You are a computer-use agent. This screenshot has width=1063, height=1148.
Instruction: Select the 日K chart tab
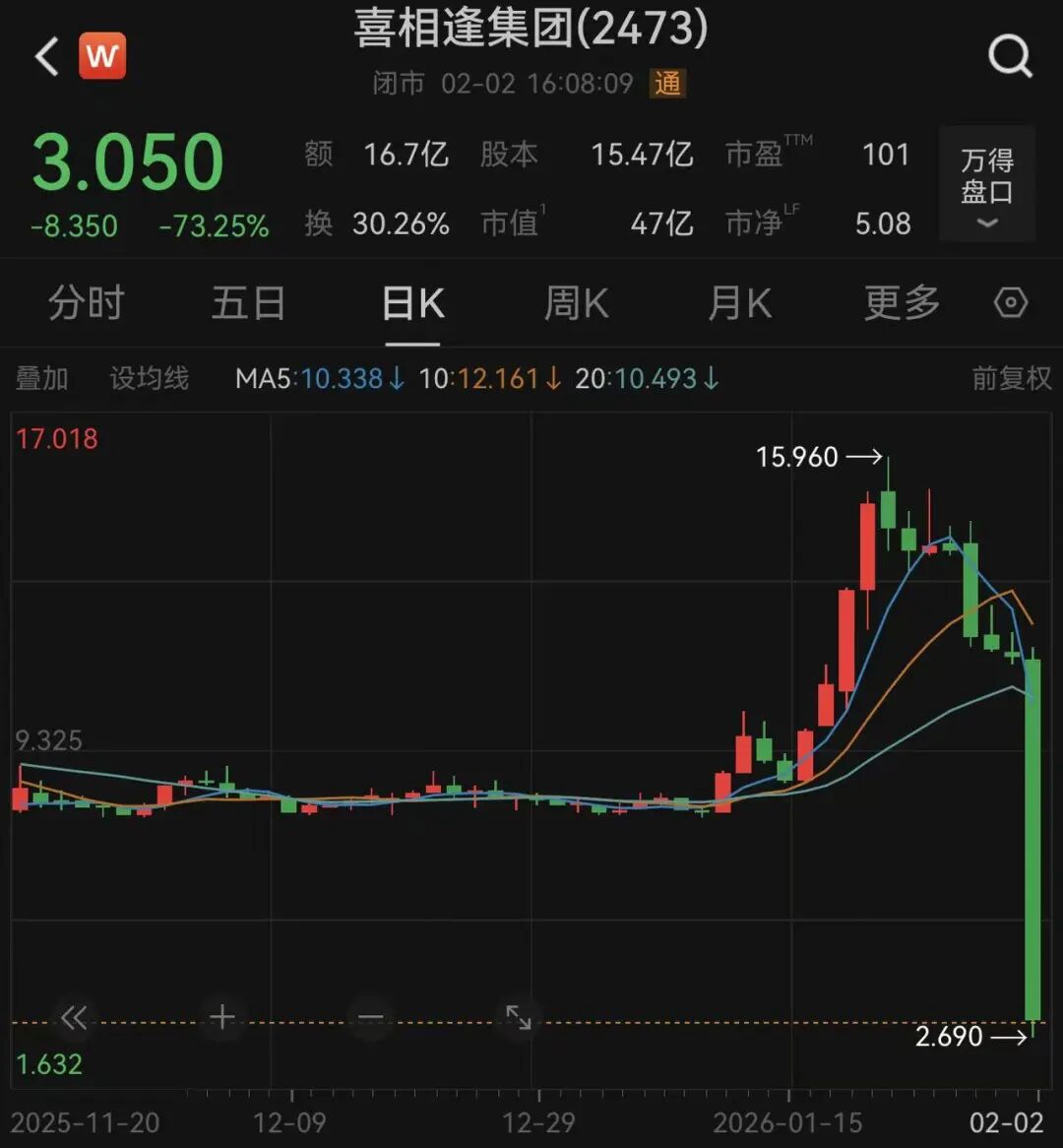click(412, 303)
